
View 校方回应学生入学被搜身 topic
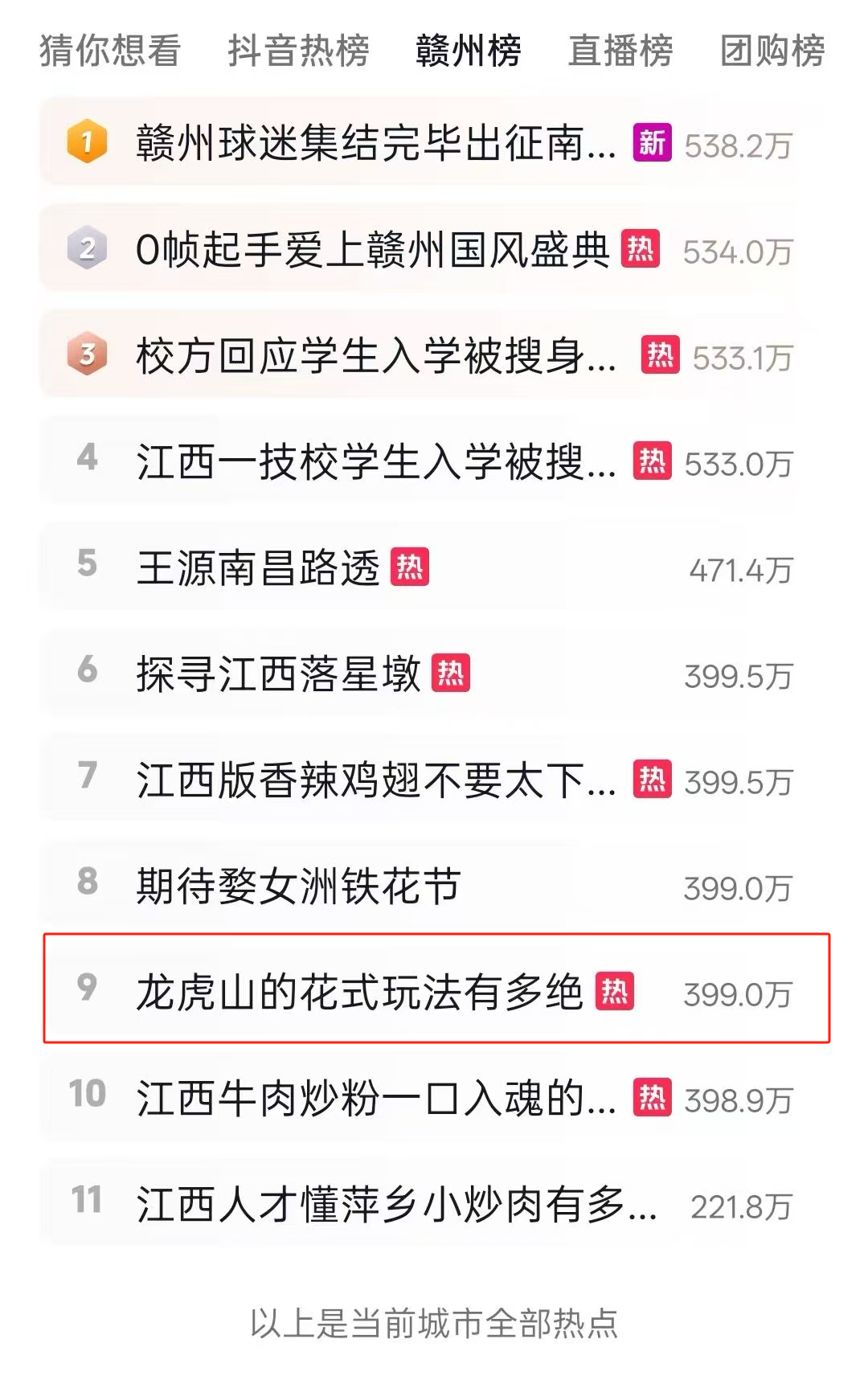click(x=375, y=356)
